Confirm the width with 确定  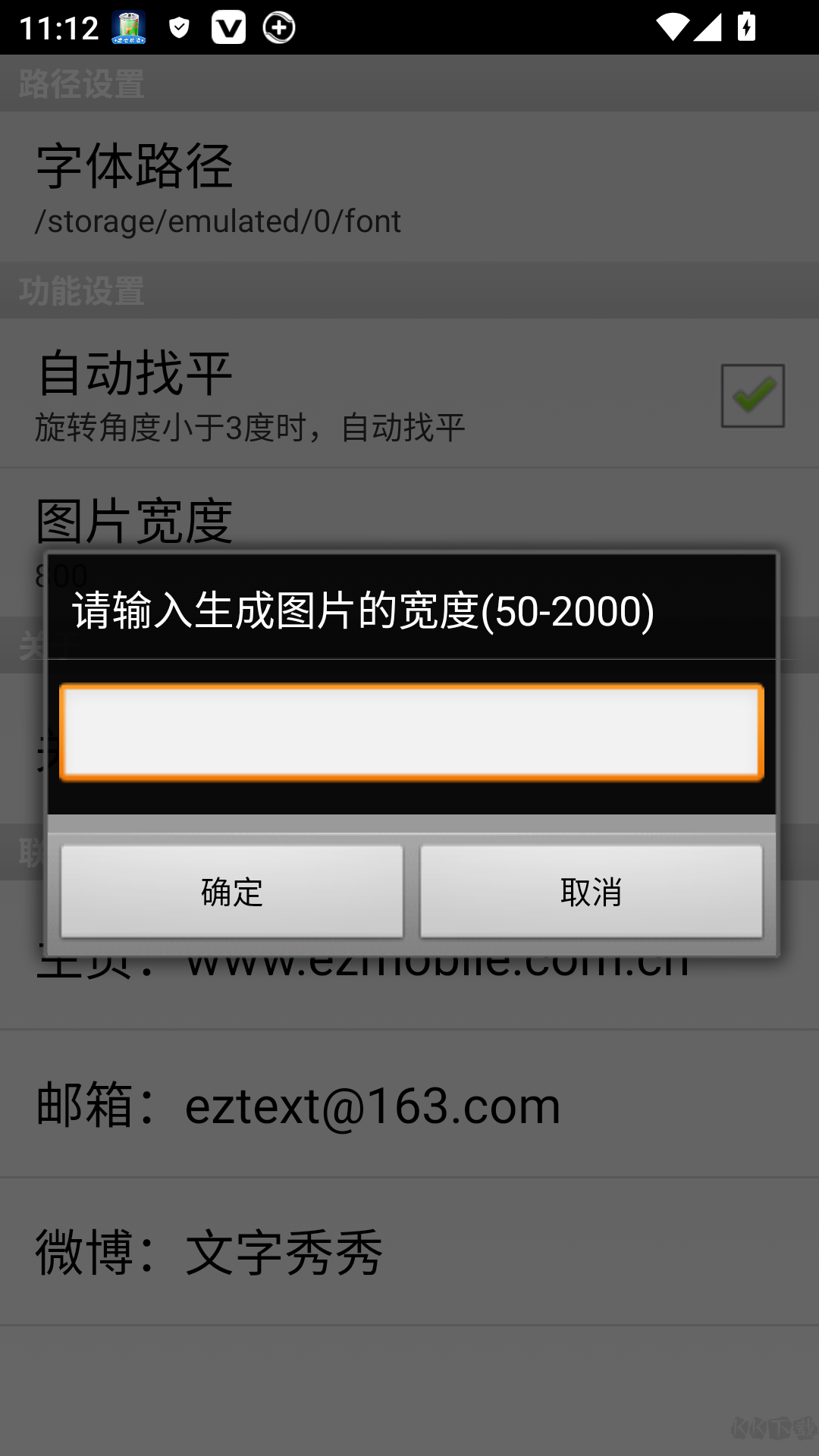click(x=232, y=891)
